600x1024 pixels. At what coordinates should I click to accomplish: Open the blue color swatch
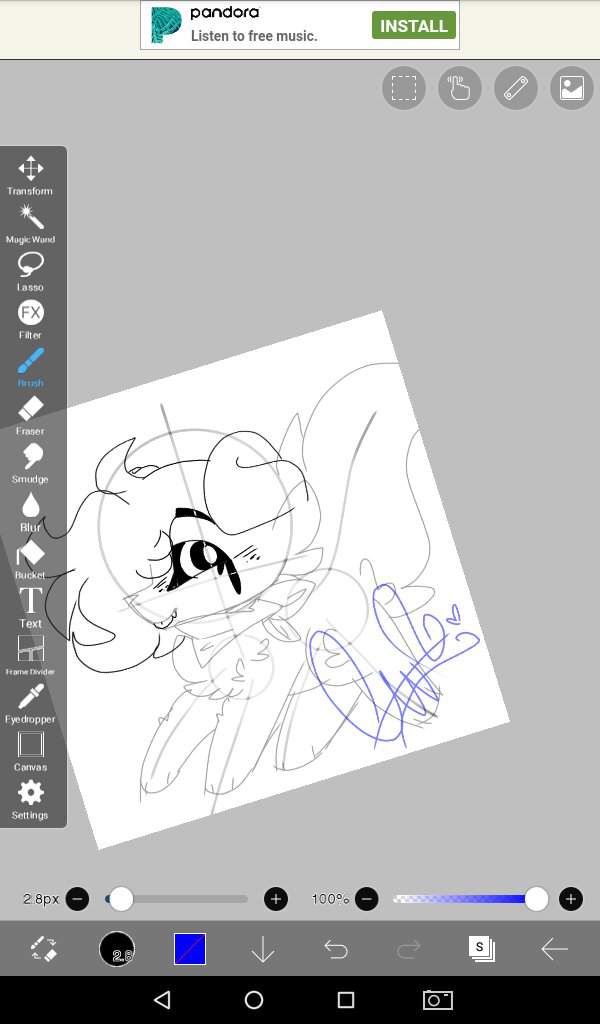tap(190, 949)
